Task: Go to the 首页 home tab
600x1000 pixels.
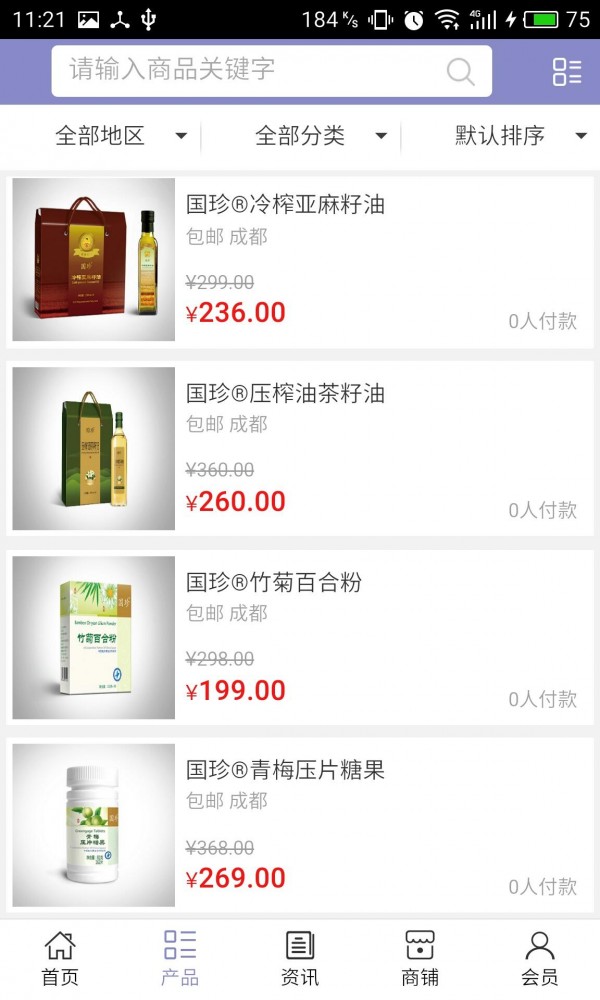Action: (x=60, y=958)
